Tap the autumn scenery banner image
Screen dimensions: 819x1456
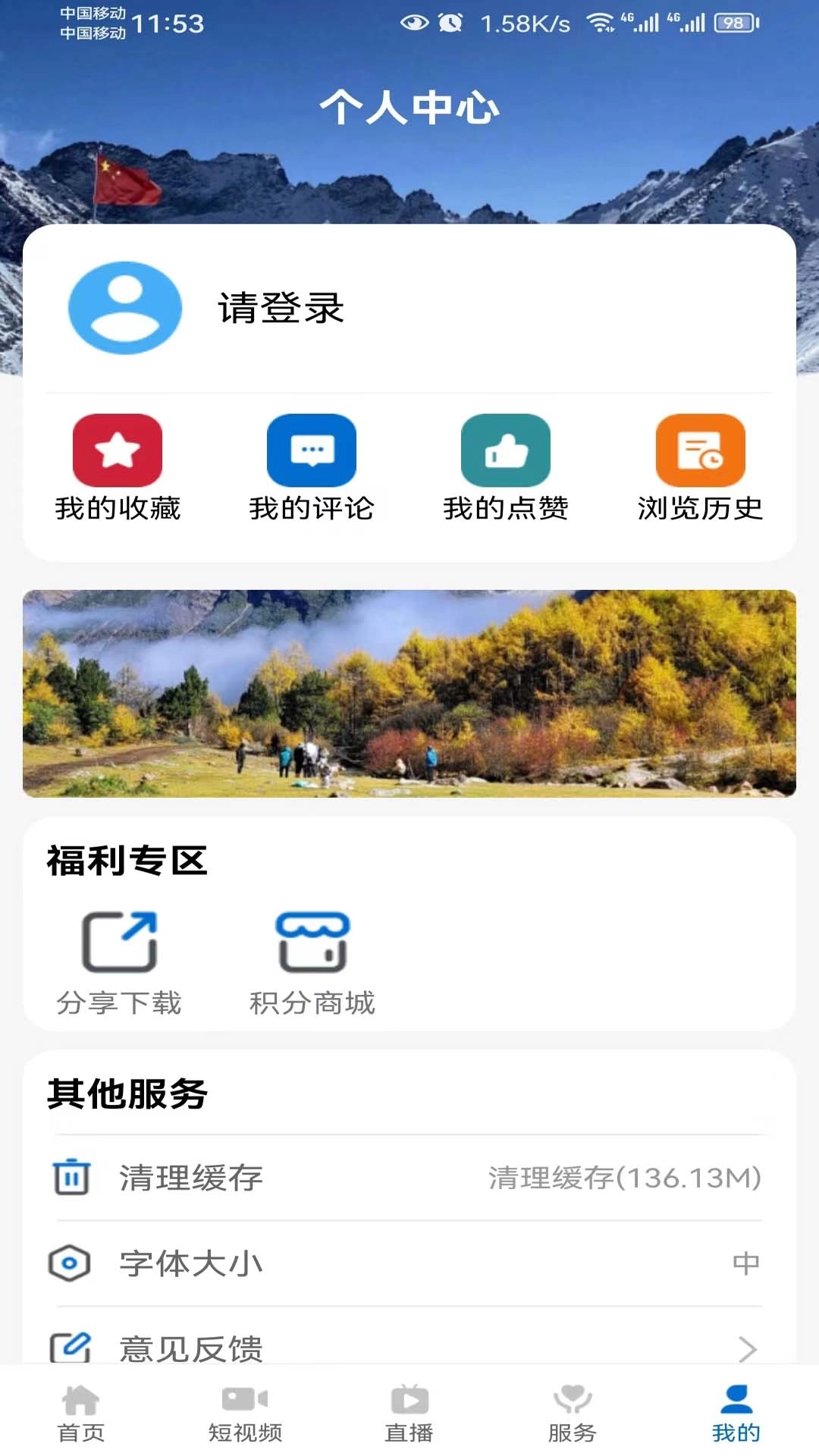point(409,694)
